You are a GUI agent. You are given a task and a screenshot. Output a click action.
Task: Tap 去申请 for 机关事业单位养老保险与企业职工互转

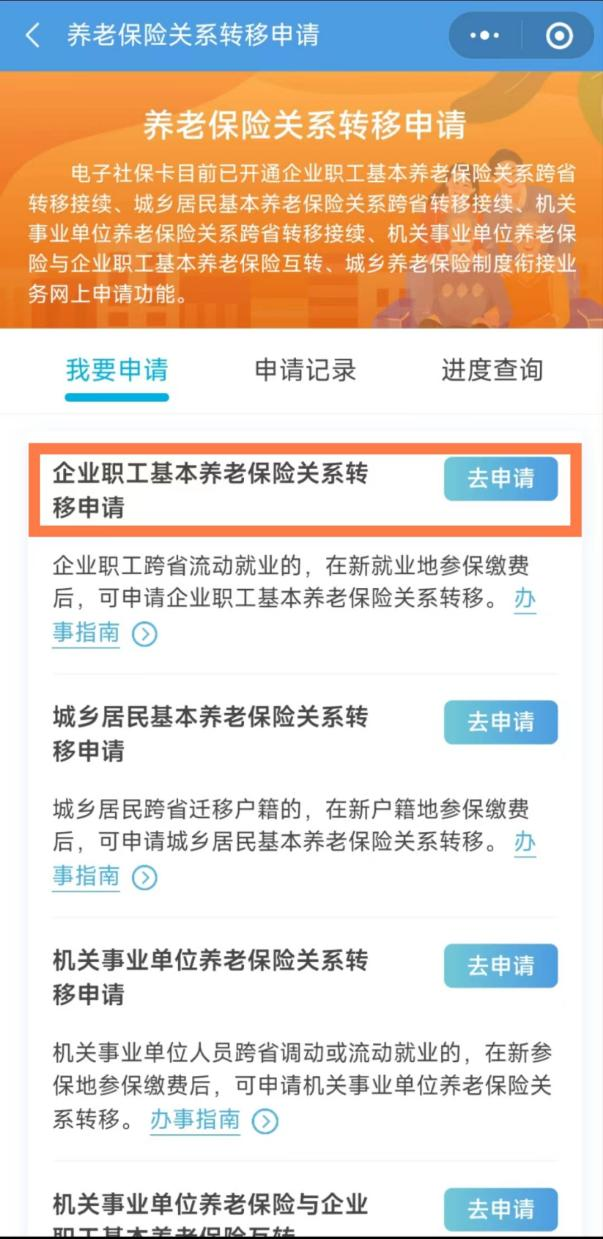[501, 1209]
